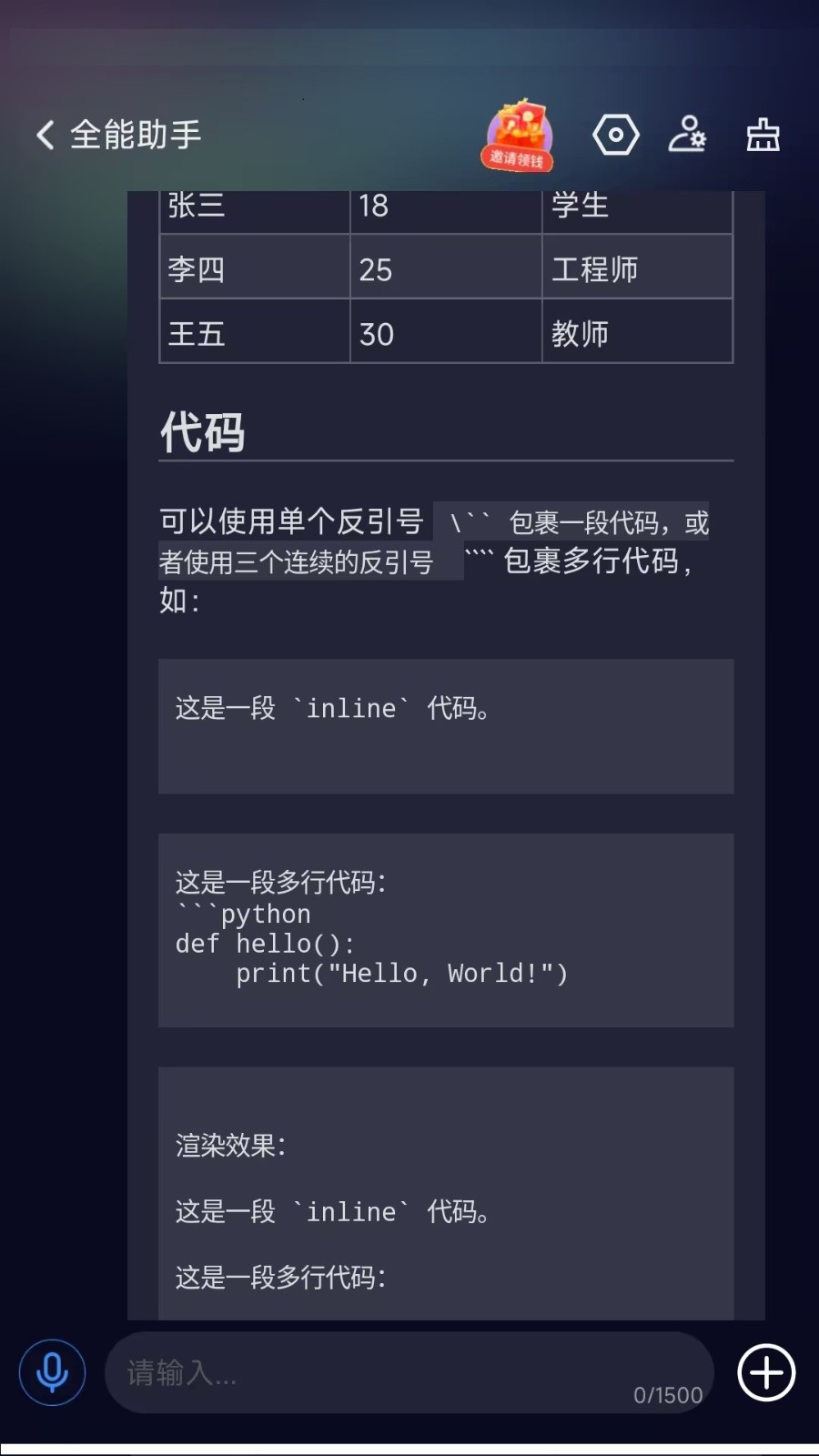Image resolution: width=819 pixels, height=1456 pixels.
Task: Go back from 全能助手 chat
Action: coord(45,135)
